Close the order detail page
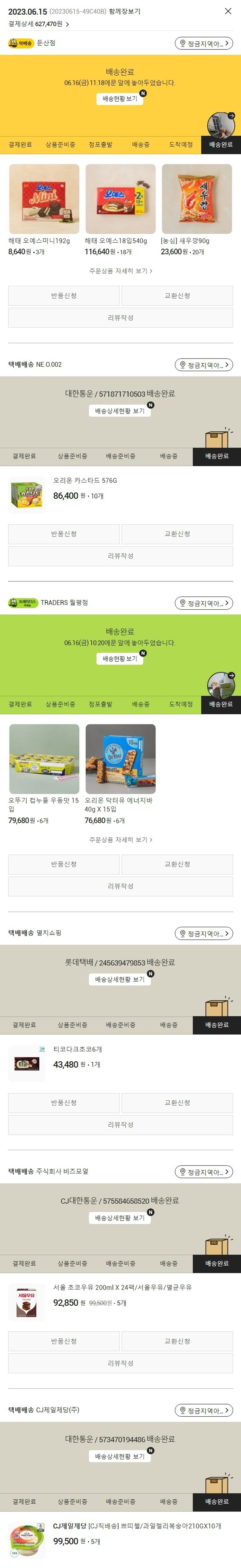Screen dimensions: 241x1568 (228, 11)
